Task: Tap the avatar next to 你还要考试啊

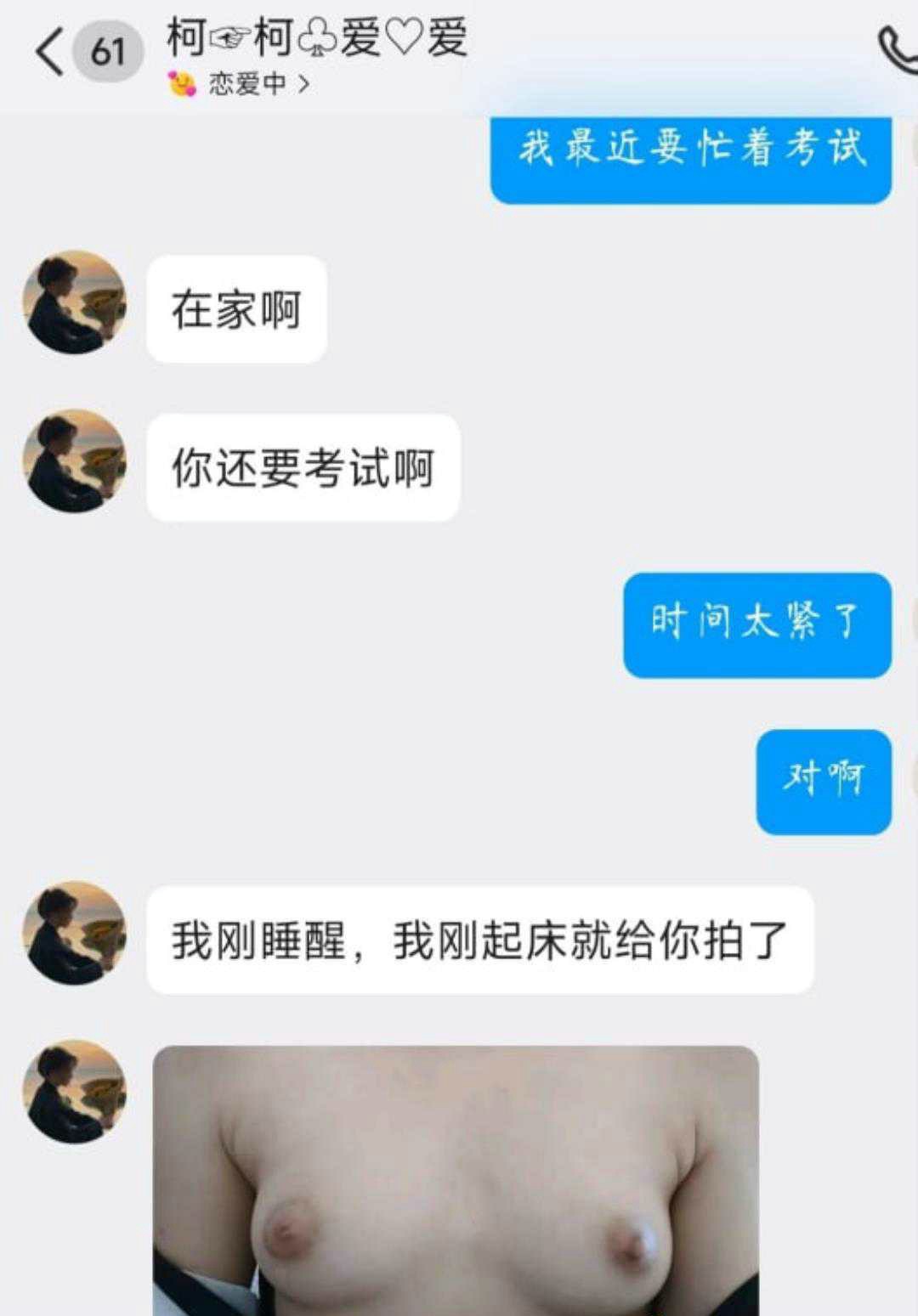Action: (x=75, y=461)
